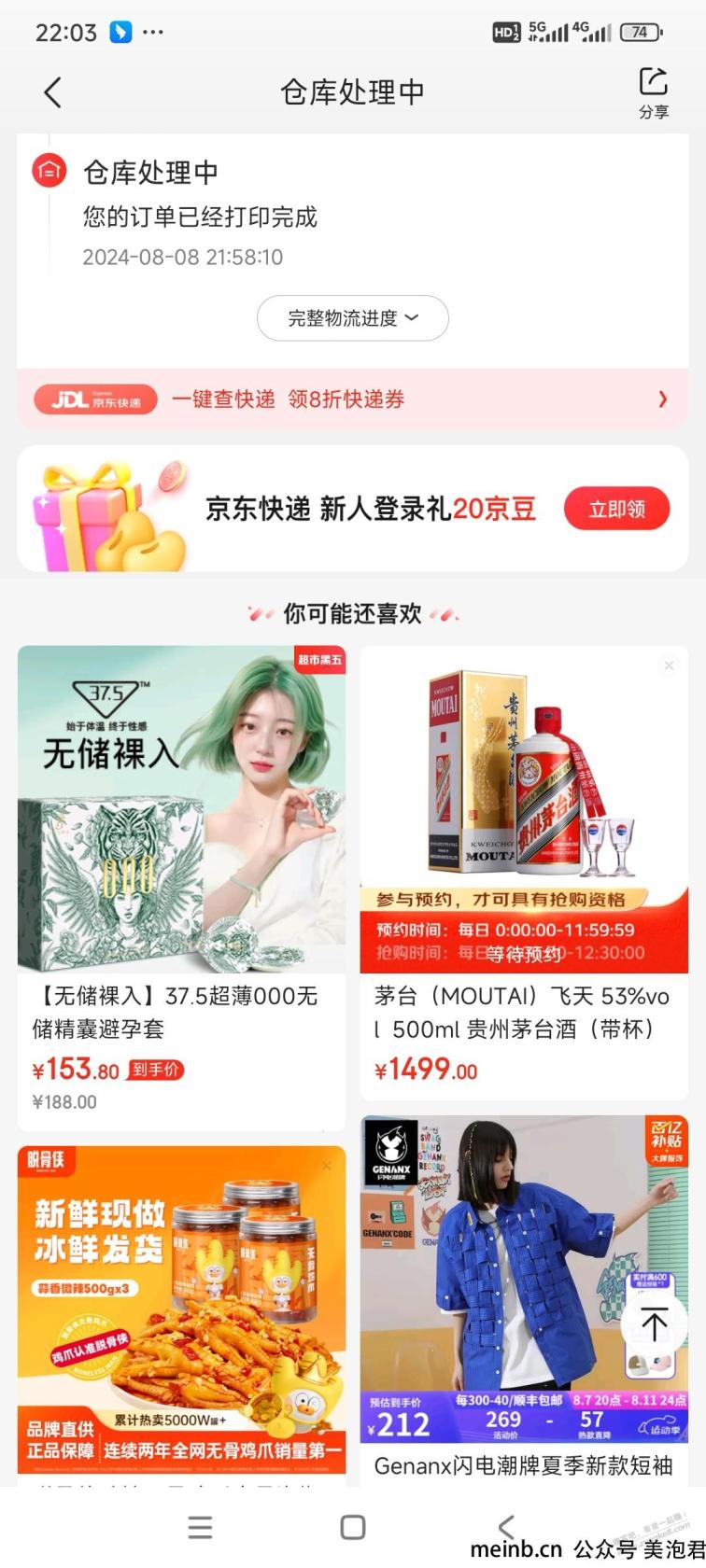
Task: Go back using the top-left arrow
Action: (x=53, y=91)
